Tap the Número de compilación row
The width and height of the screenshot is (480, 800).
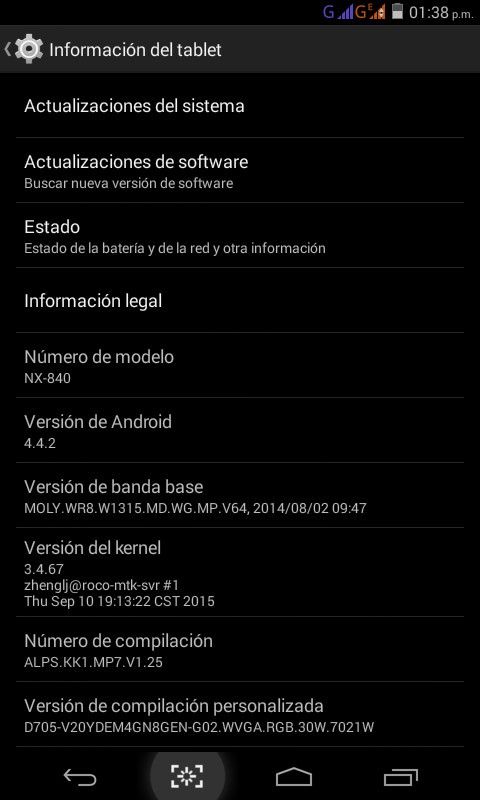(240, 649)
